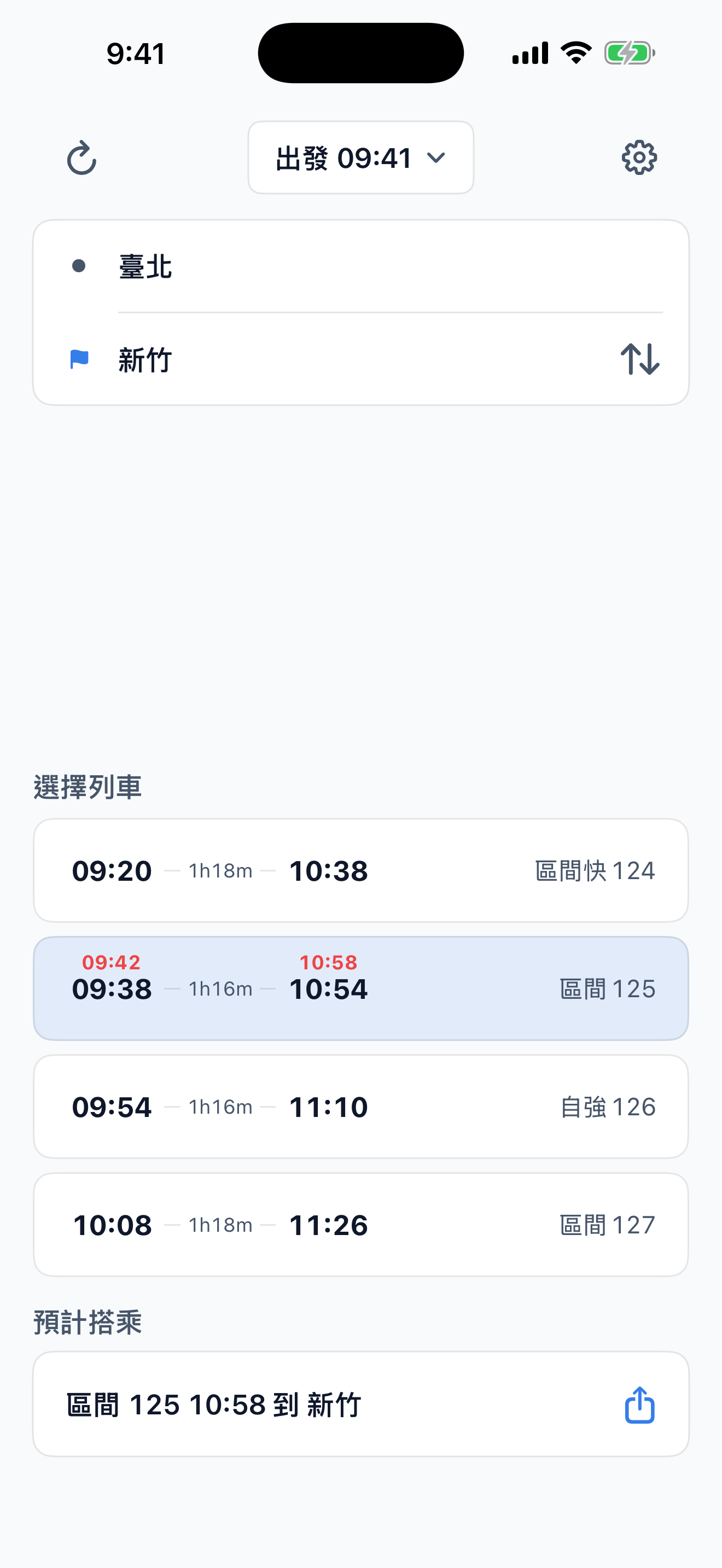Select train 自強 126 departing 09:54
722x1568 pixels.
pos(360,1107)
